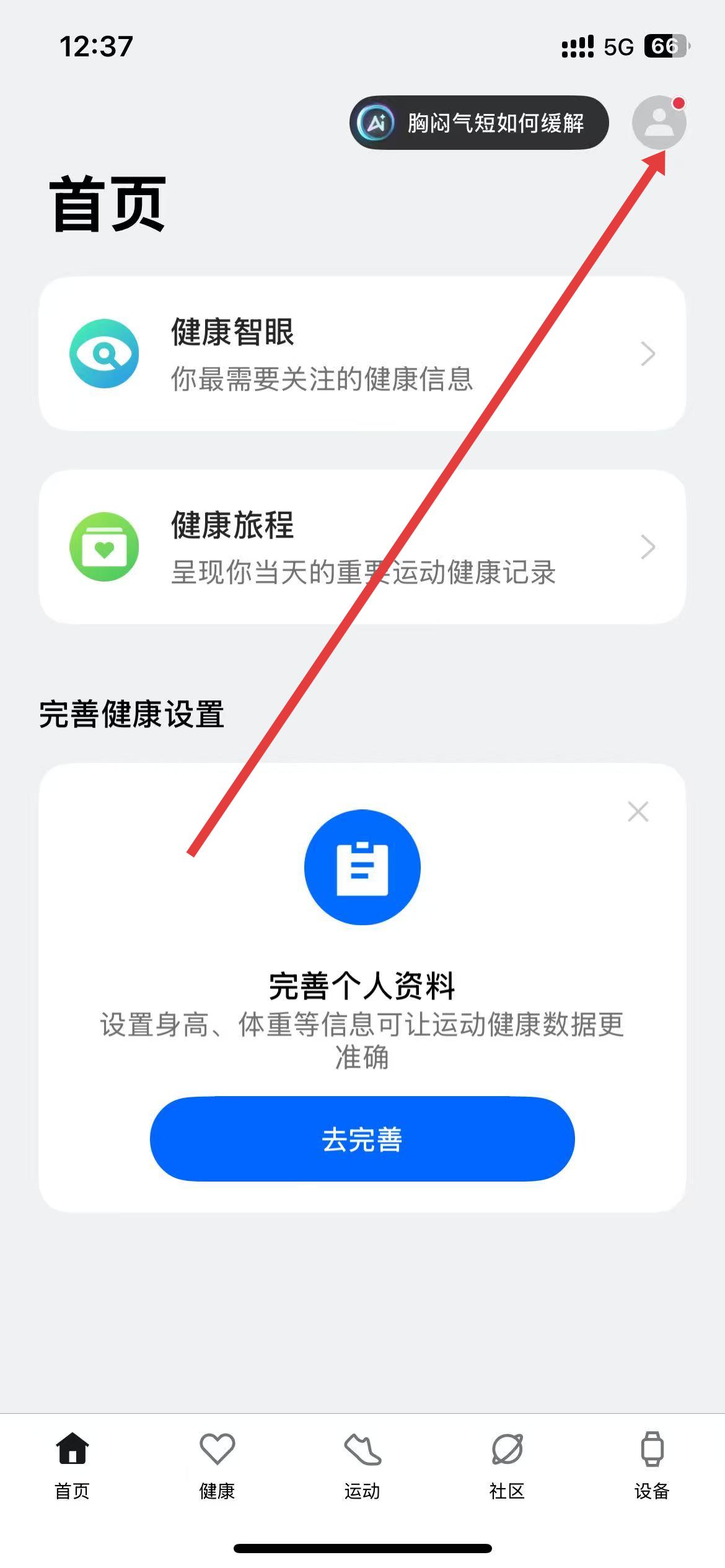Dismiss the 完善个人资料 card
This screenshot has height=1568, width=725.
coord(638,811)
